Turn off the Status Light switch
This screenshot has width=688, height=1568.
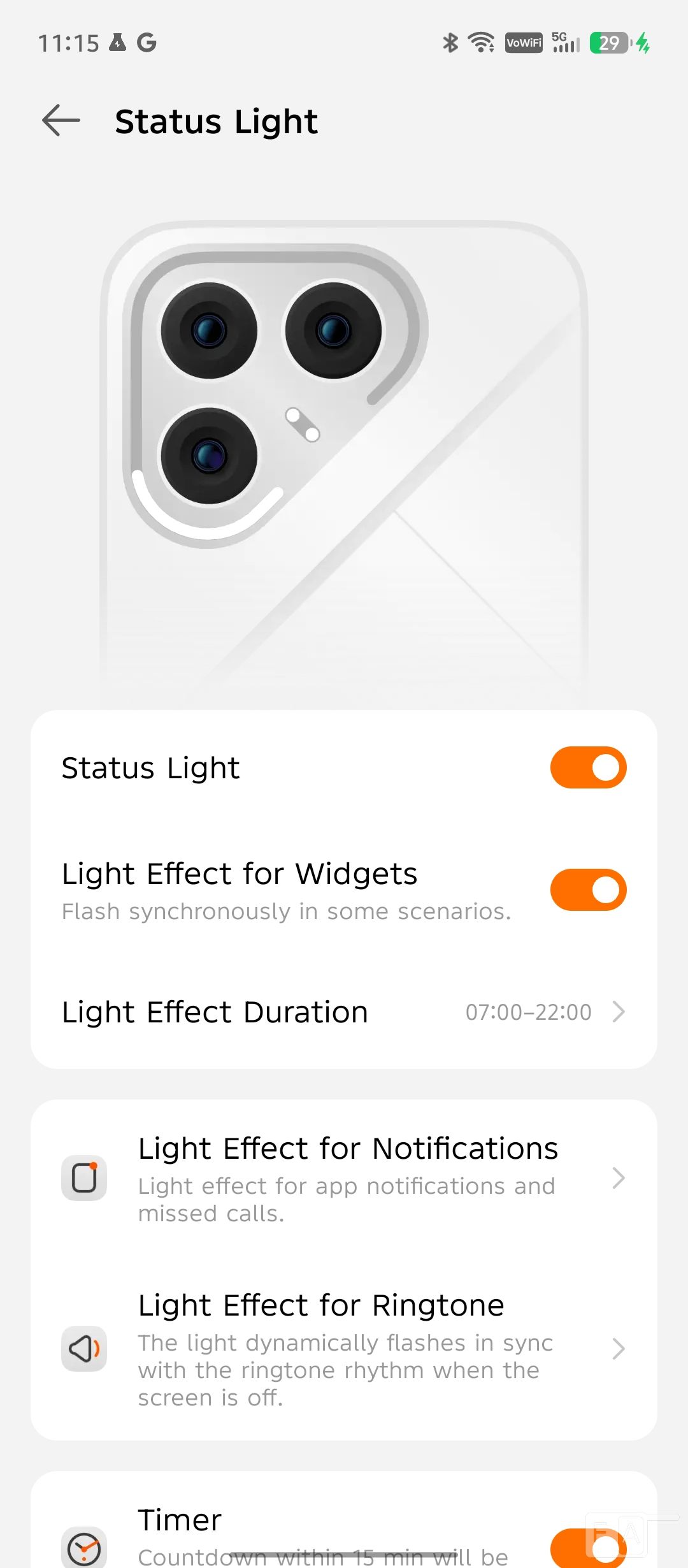point(587,767)
